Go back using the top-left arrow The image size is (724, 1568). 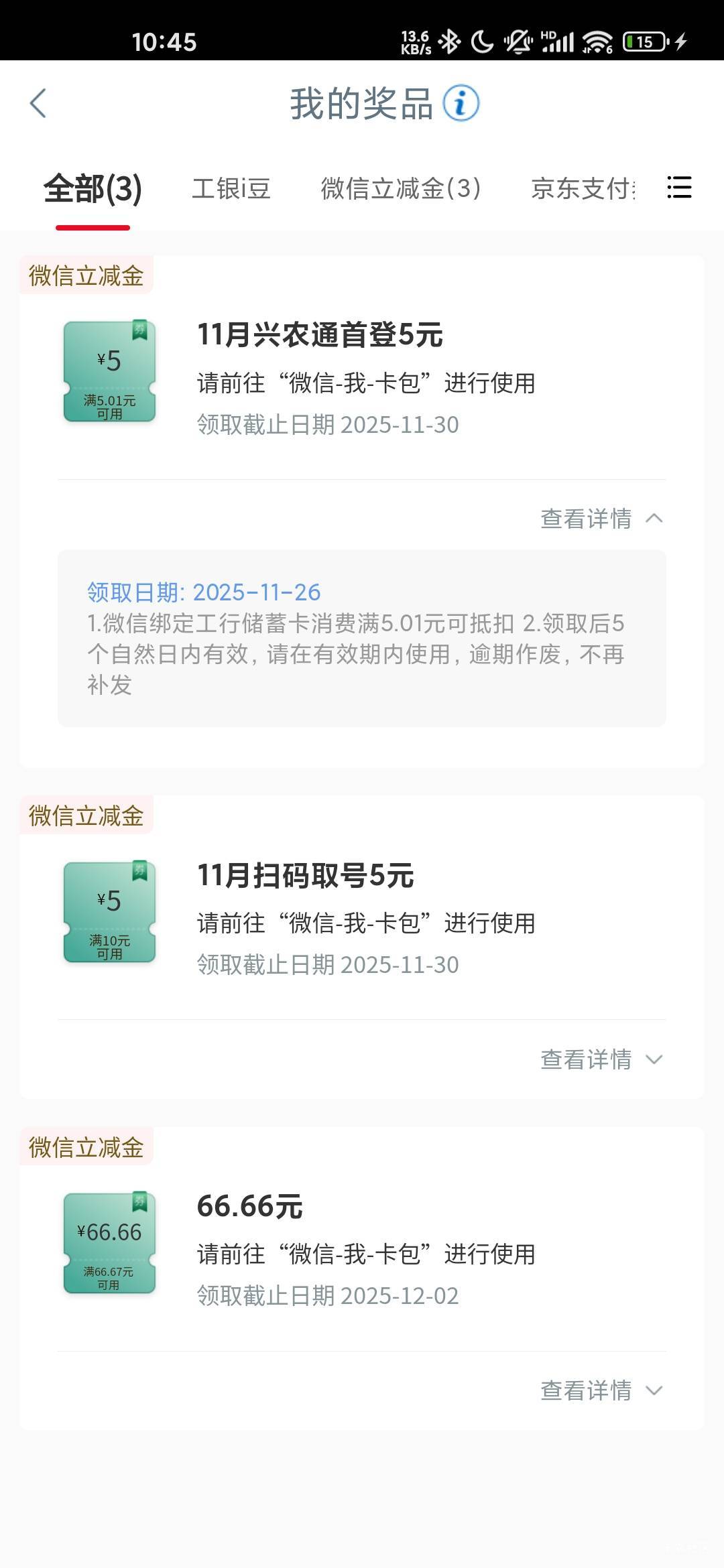point(38,104)
